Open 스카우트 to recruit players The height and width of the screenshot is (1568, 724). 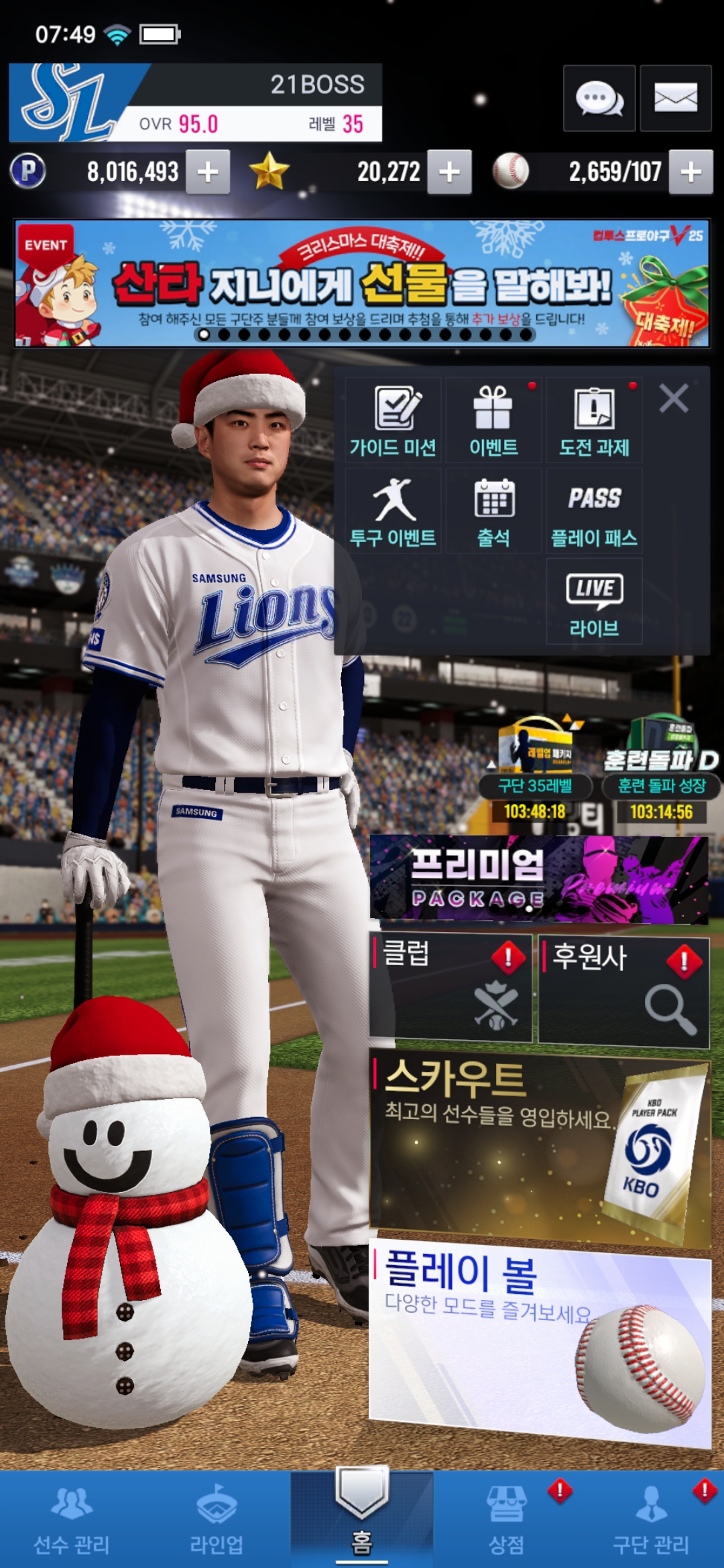coord(539,1146)
